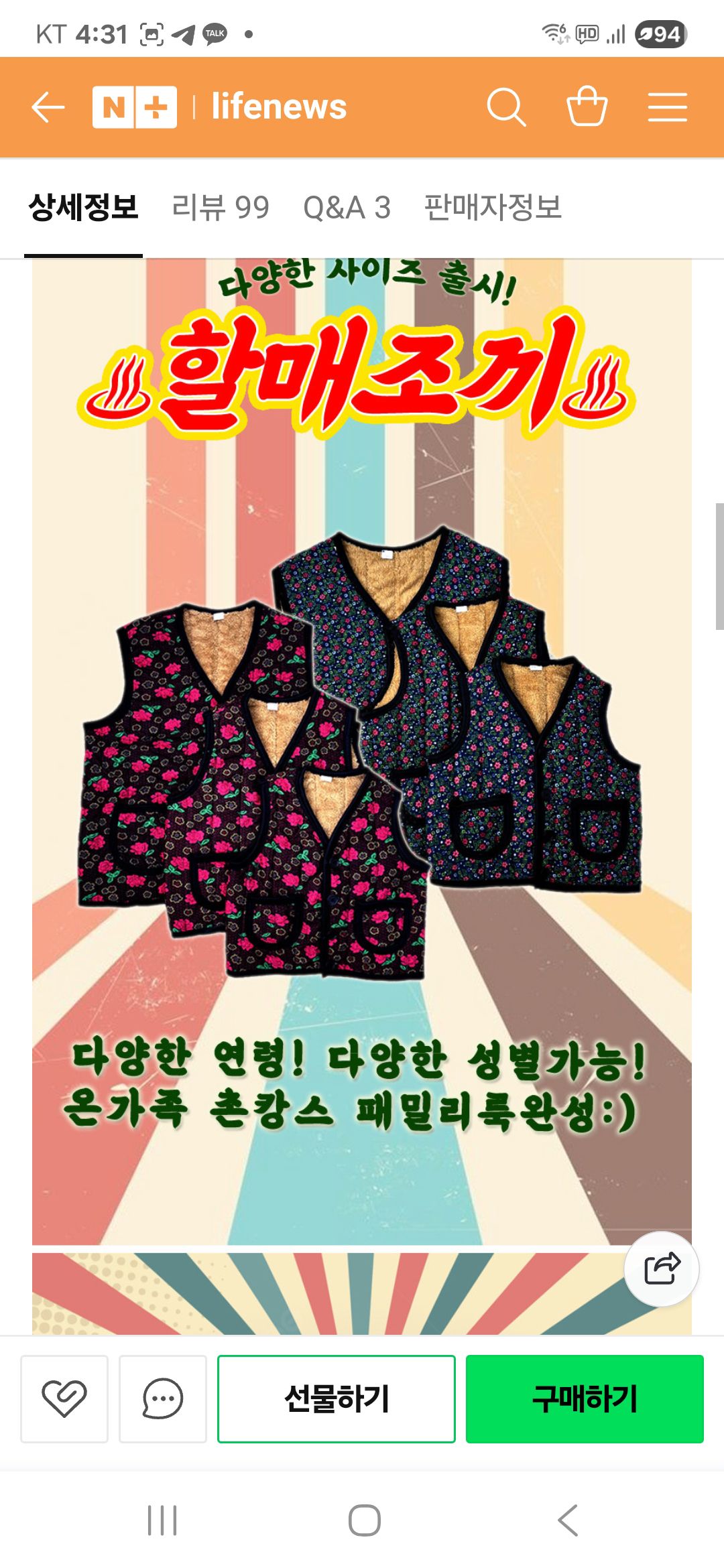Image resolution: width=724 pixels, height=1568 pixels.
Task: Share this product via floating button
Action: (x=662, y=1268)
